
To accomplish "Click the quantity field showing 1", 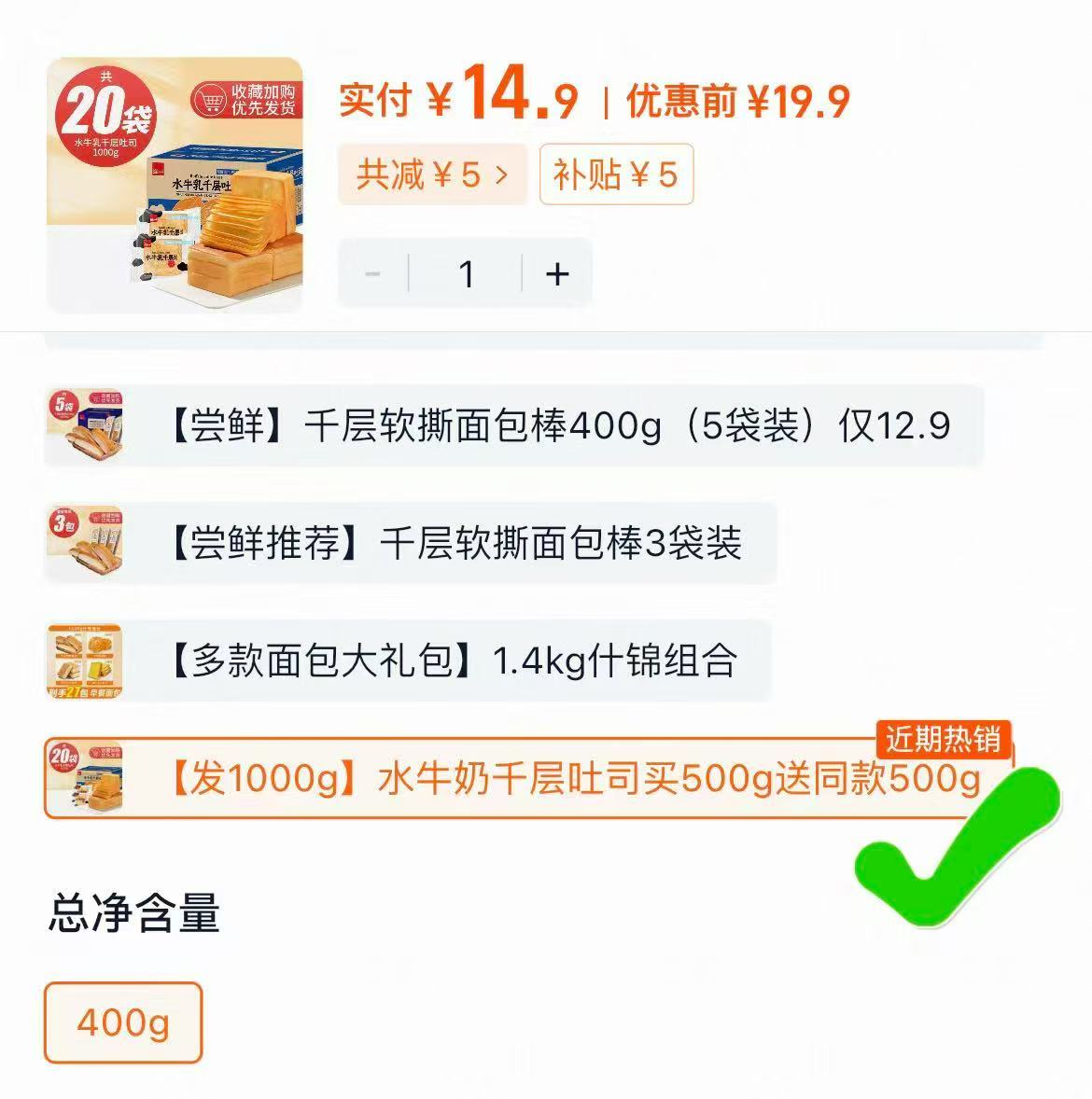I will [465, 272].
